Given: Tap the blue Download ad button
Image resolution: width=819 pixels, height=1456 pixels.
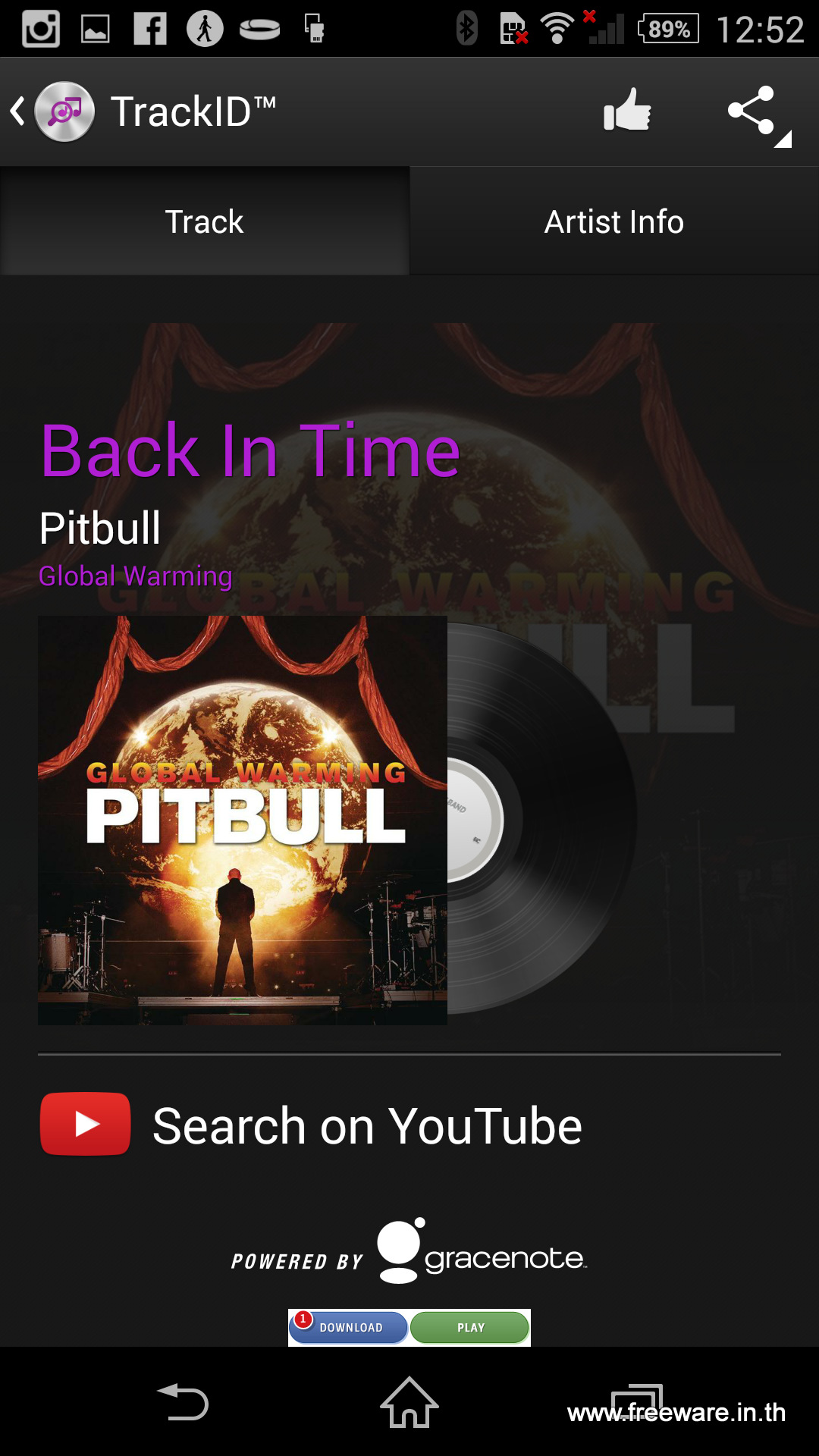Looking at the screenshot, I should [x=349, y=1328].
